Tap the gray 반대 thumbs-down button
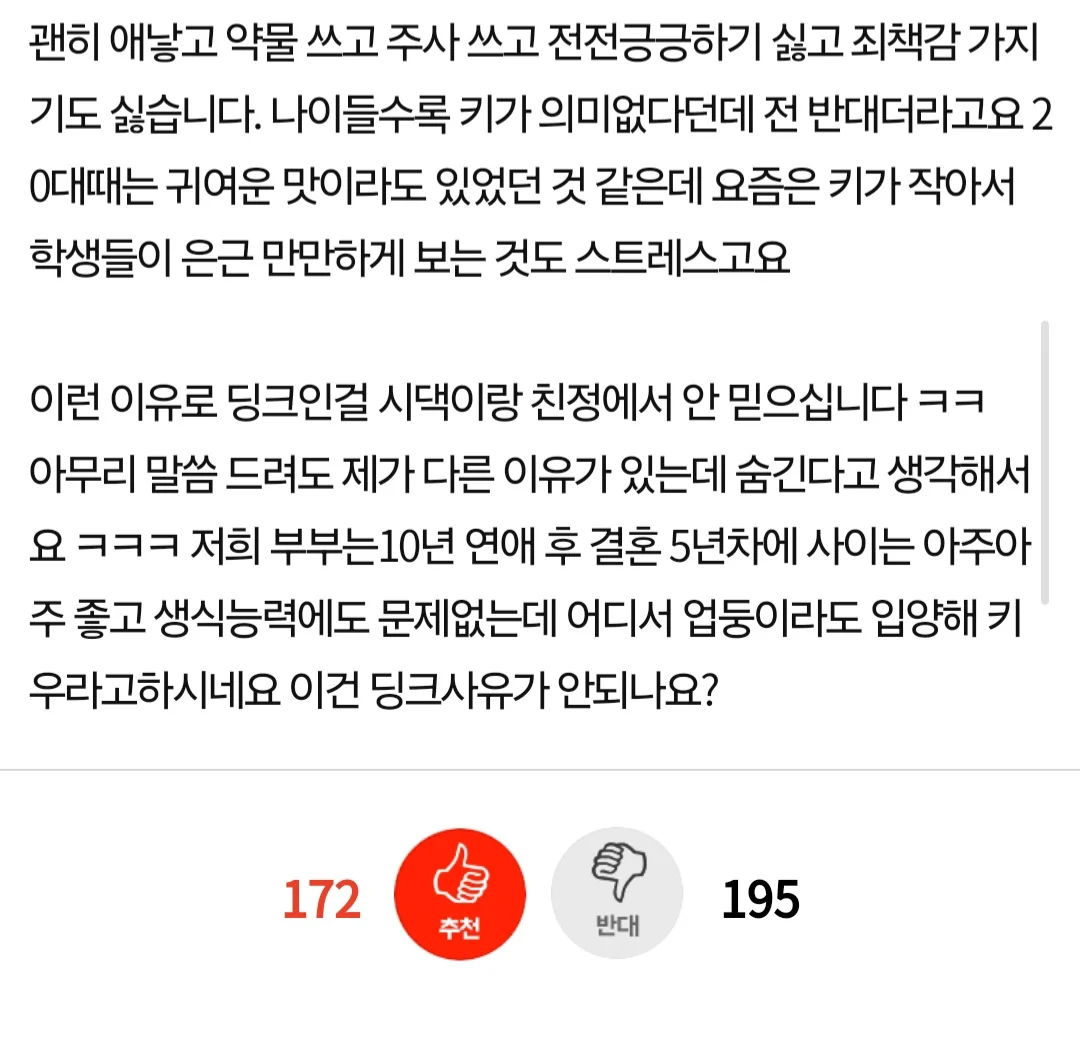Screen dimensions: 1080x1049 pyautogui.click(x=617, y=895)
